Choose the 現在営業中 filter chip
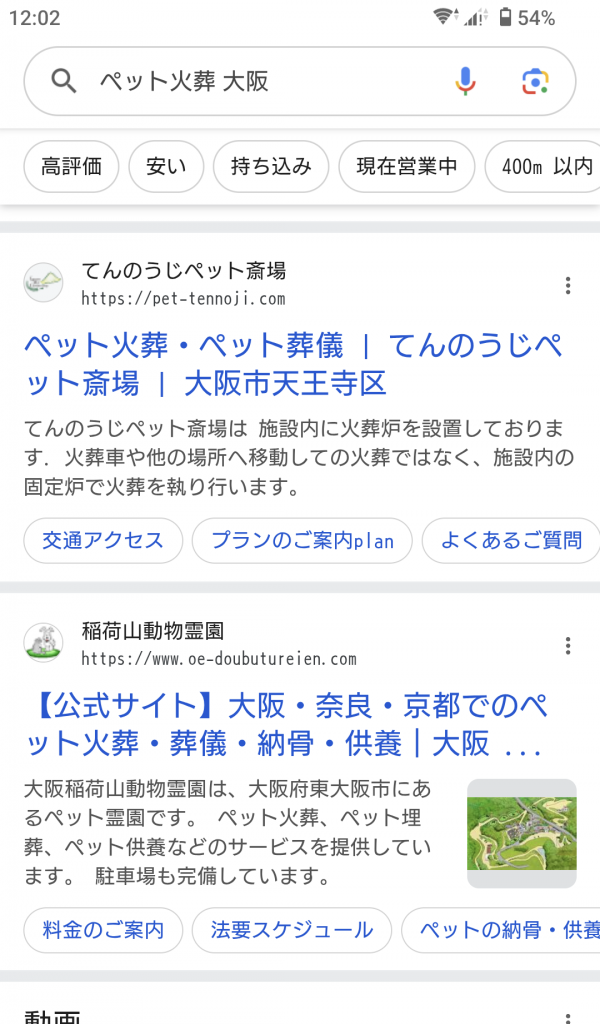The image size is (600, 1024). point(406,167)
